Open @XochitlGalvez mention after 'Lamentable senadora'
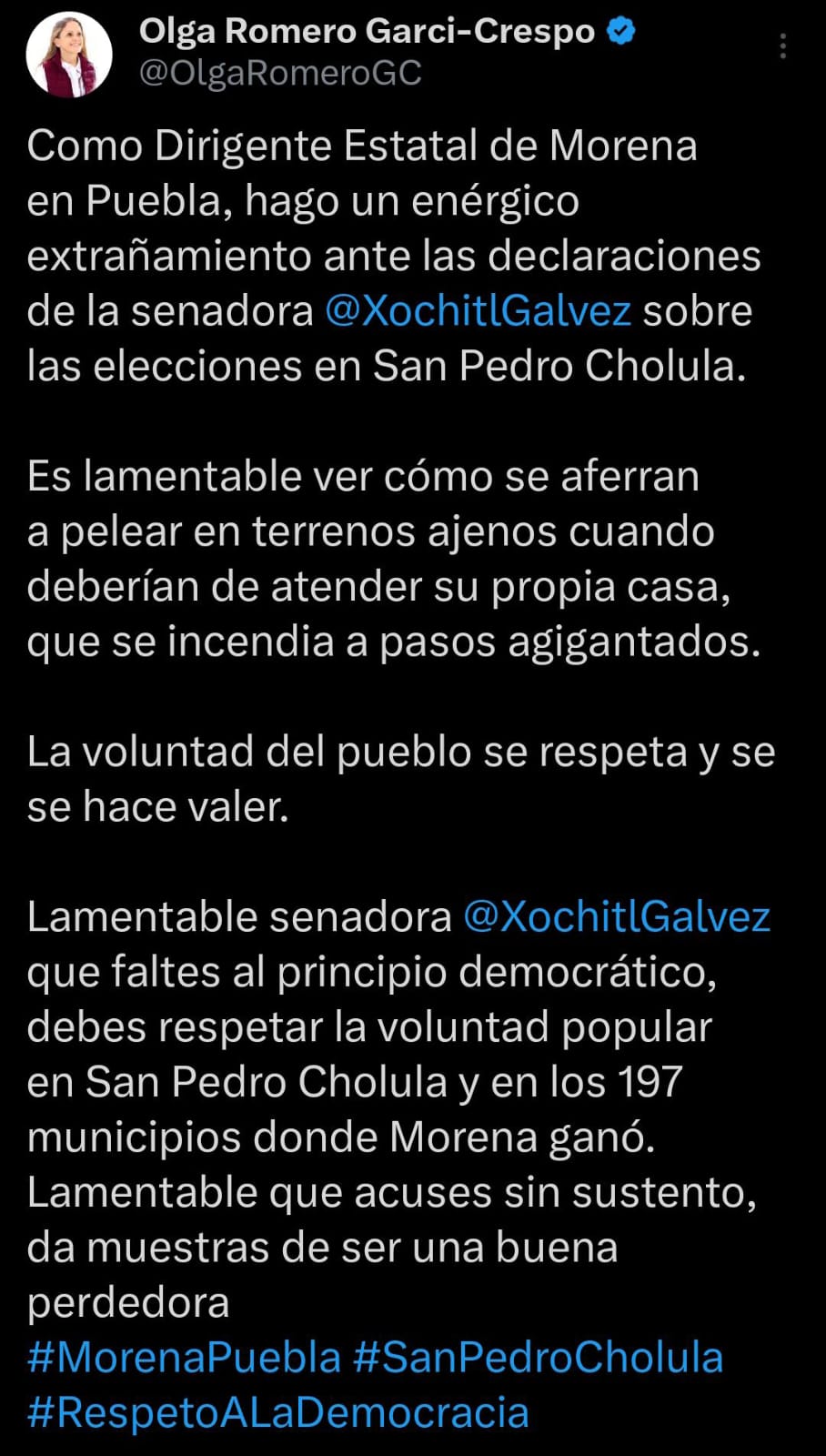The width and height of the screenshot is (826, 1456). click(617, 916)
